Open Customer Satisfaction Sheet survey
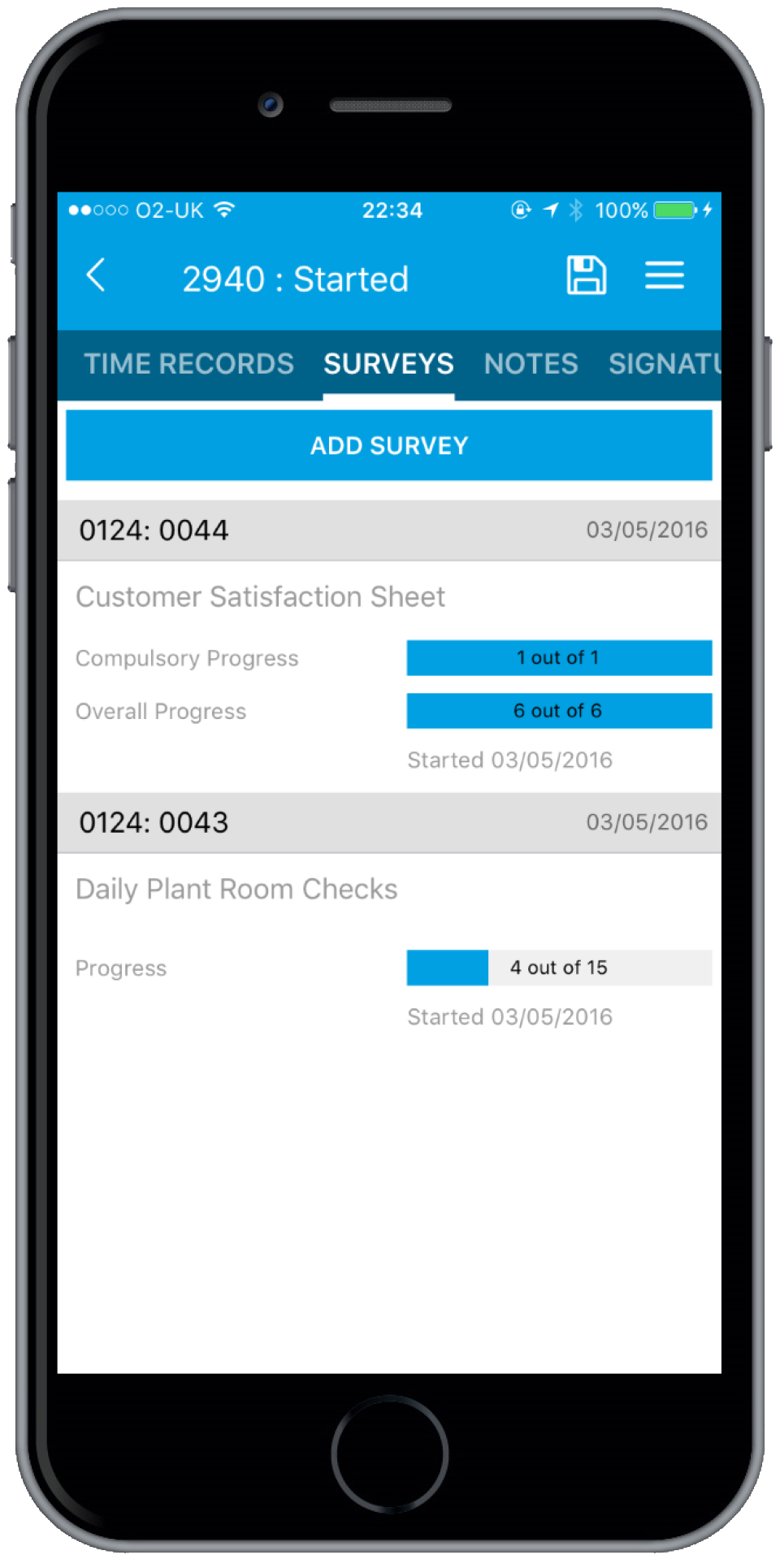The width and height of the screenshot is (780, 1568). click(x=260, y=597)
